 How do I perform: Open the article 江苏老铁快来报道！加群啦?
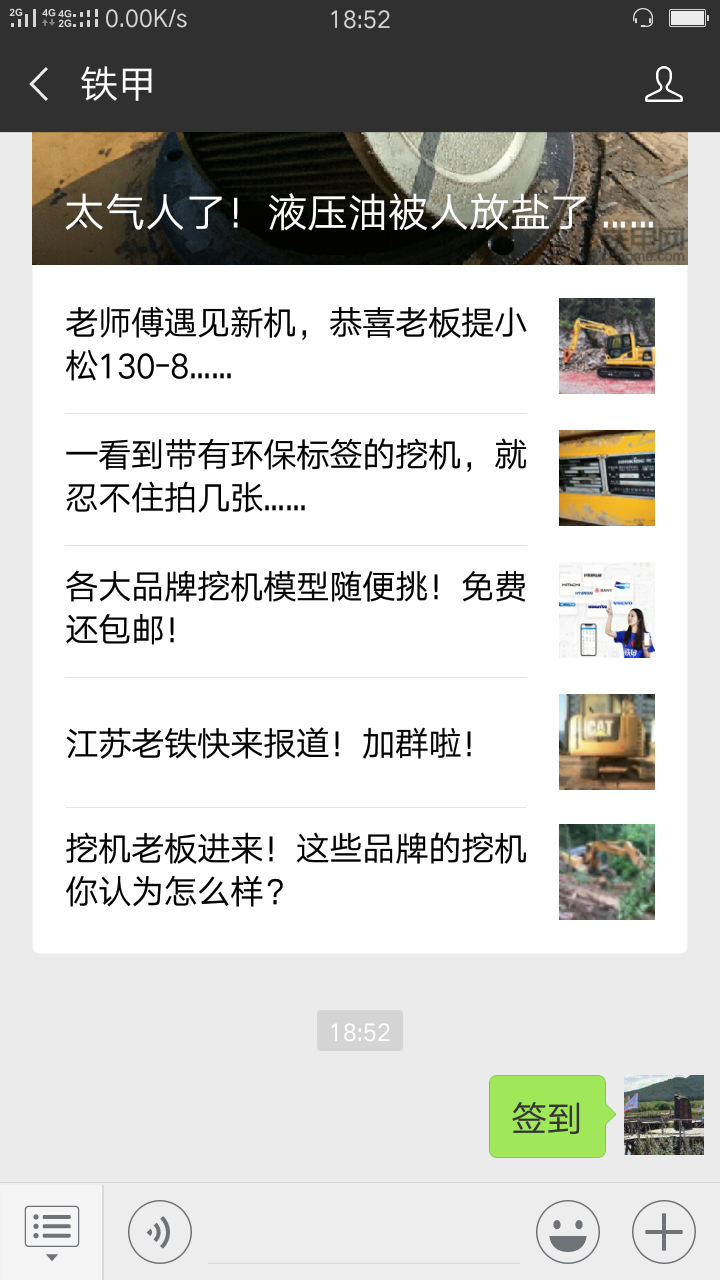360,742
